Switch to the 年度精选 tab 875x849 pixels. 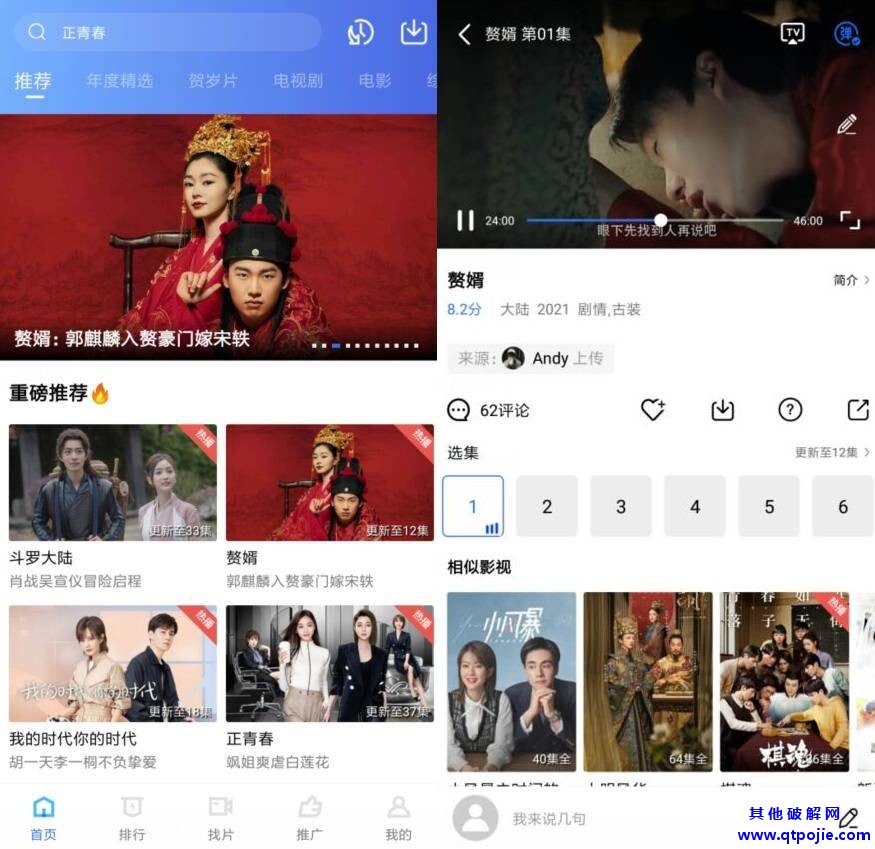120,81
